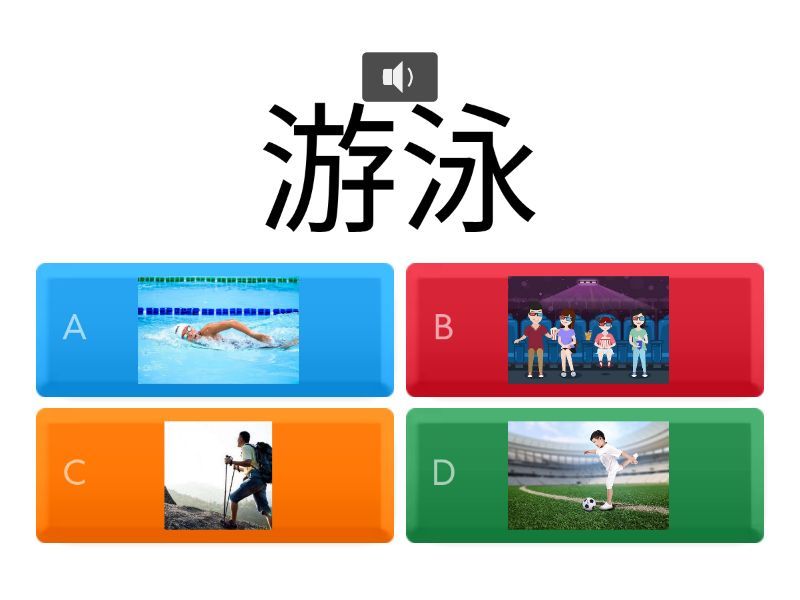This screenshot has width=800, height=600.
Task: Select answer D showing the soccer player
Action: coord(585,475)
